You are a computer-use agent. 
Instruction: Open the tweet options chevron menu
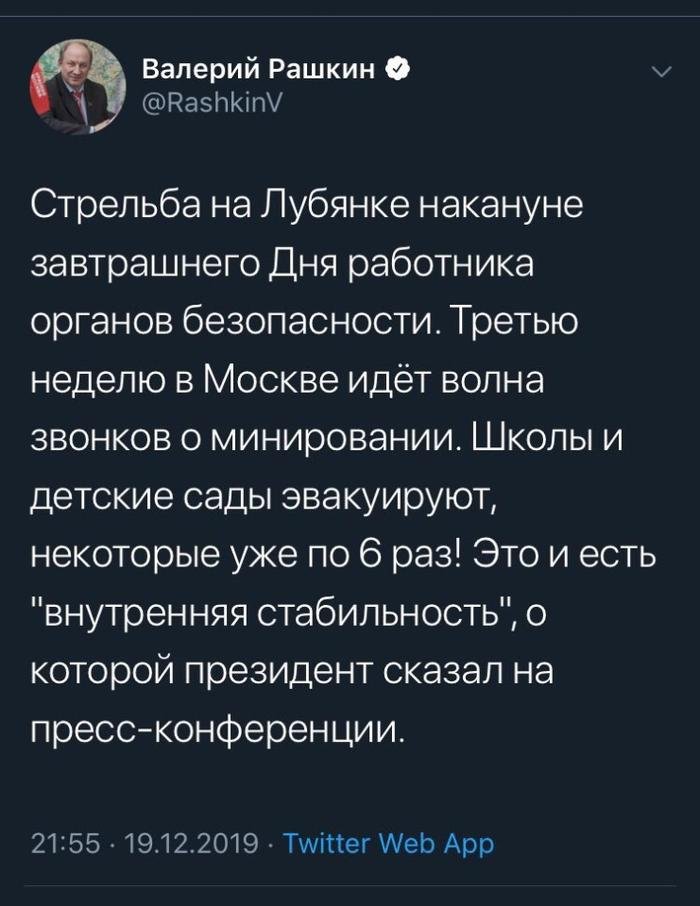[661, 71]
